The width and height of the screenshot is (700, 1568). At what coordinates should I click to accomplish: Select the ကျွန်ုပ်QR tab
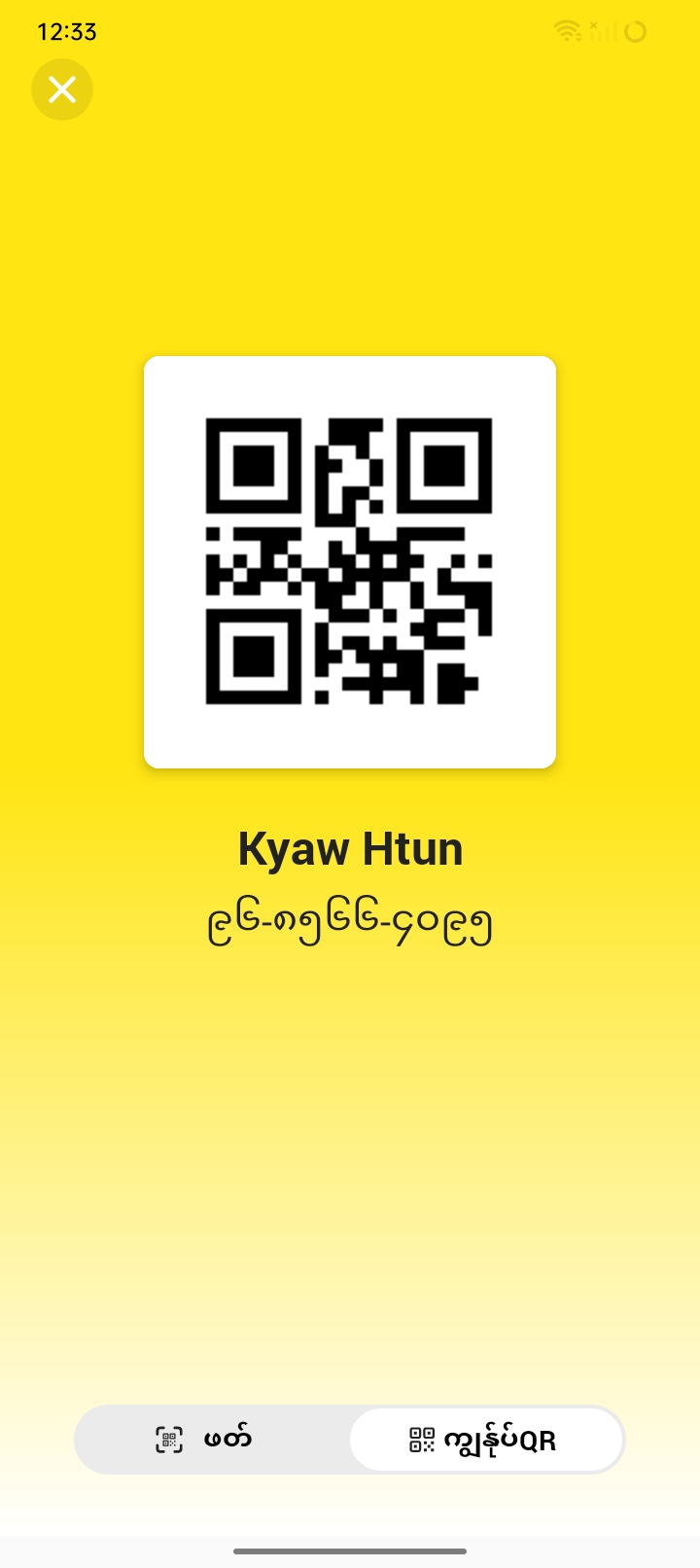[485, 1440]
